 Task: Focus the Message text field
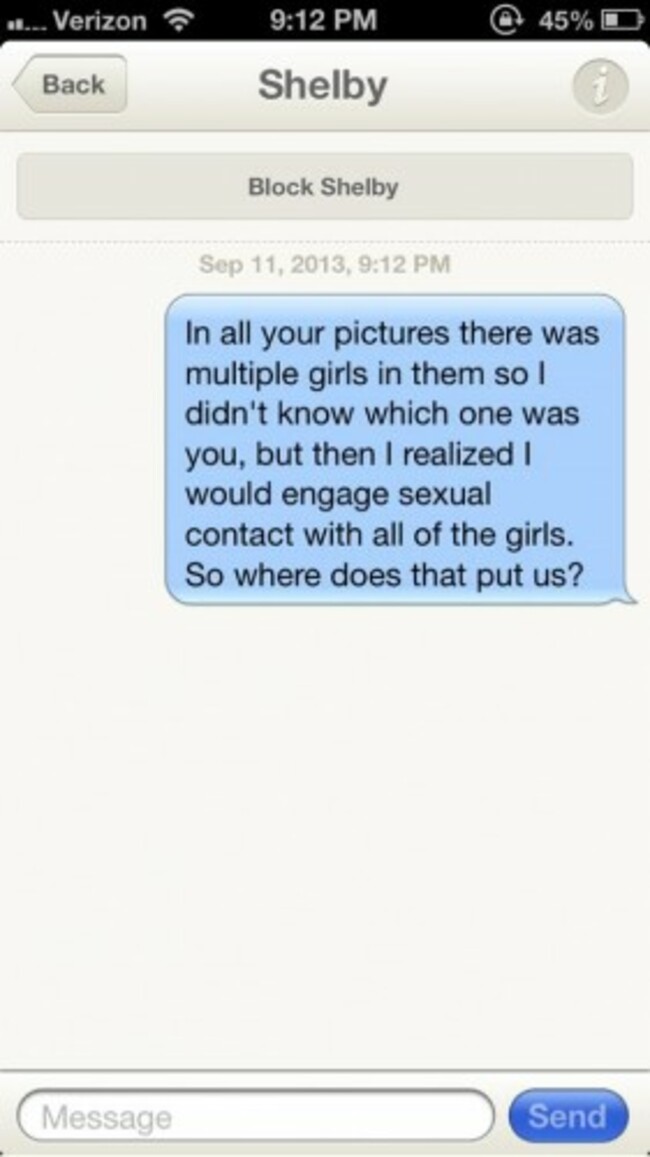[x=255, y=1116]
